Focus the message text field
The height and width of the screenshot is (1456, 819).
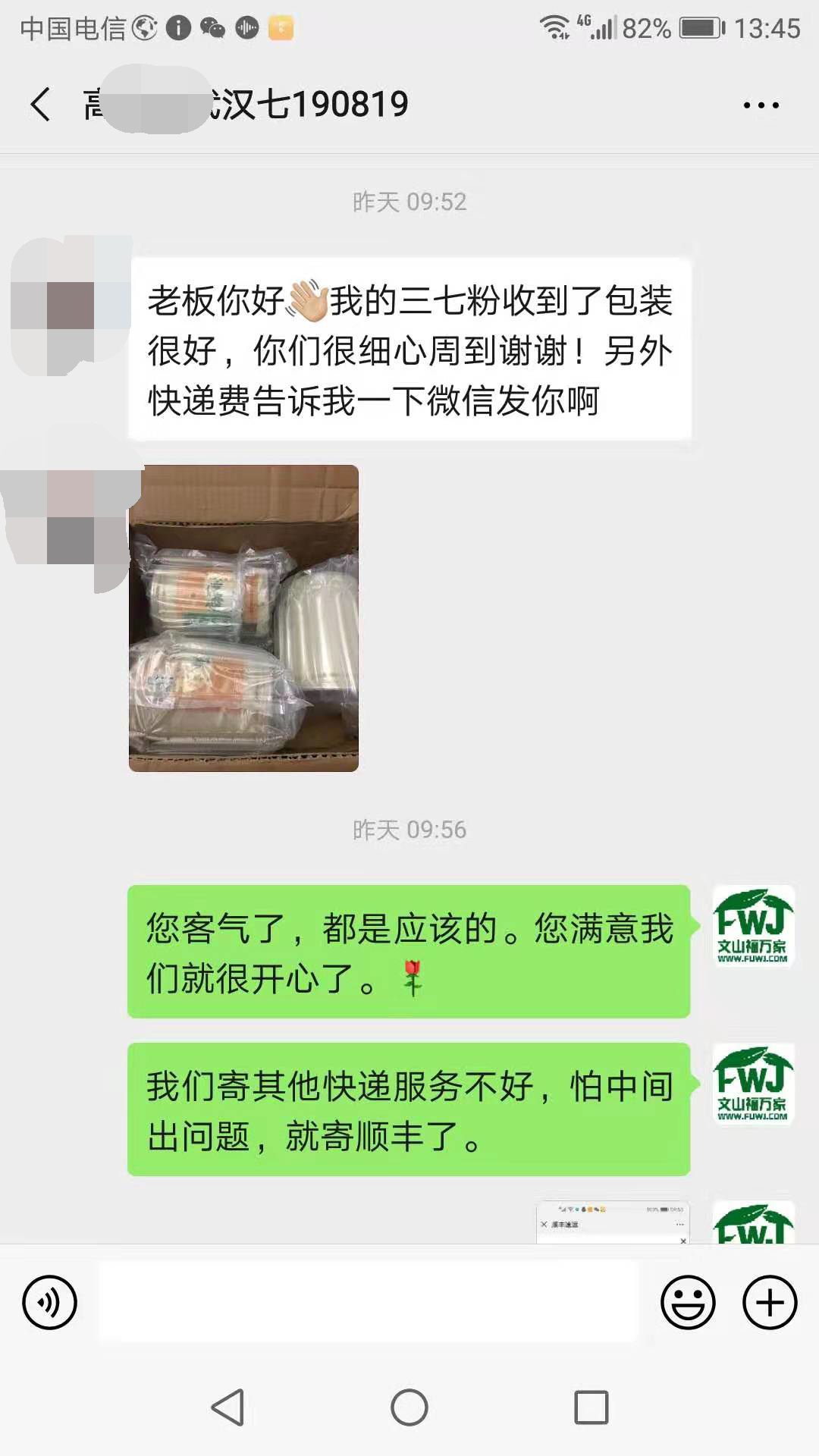pos(368,1301)
